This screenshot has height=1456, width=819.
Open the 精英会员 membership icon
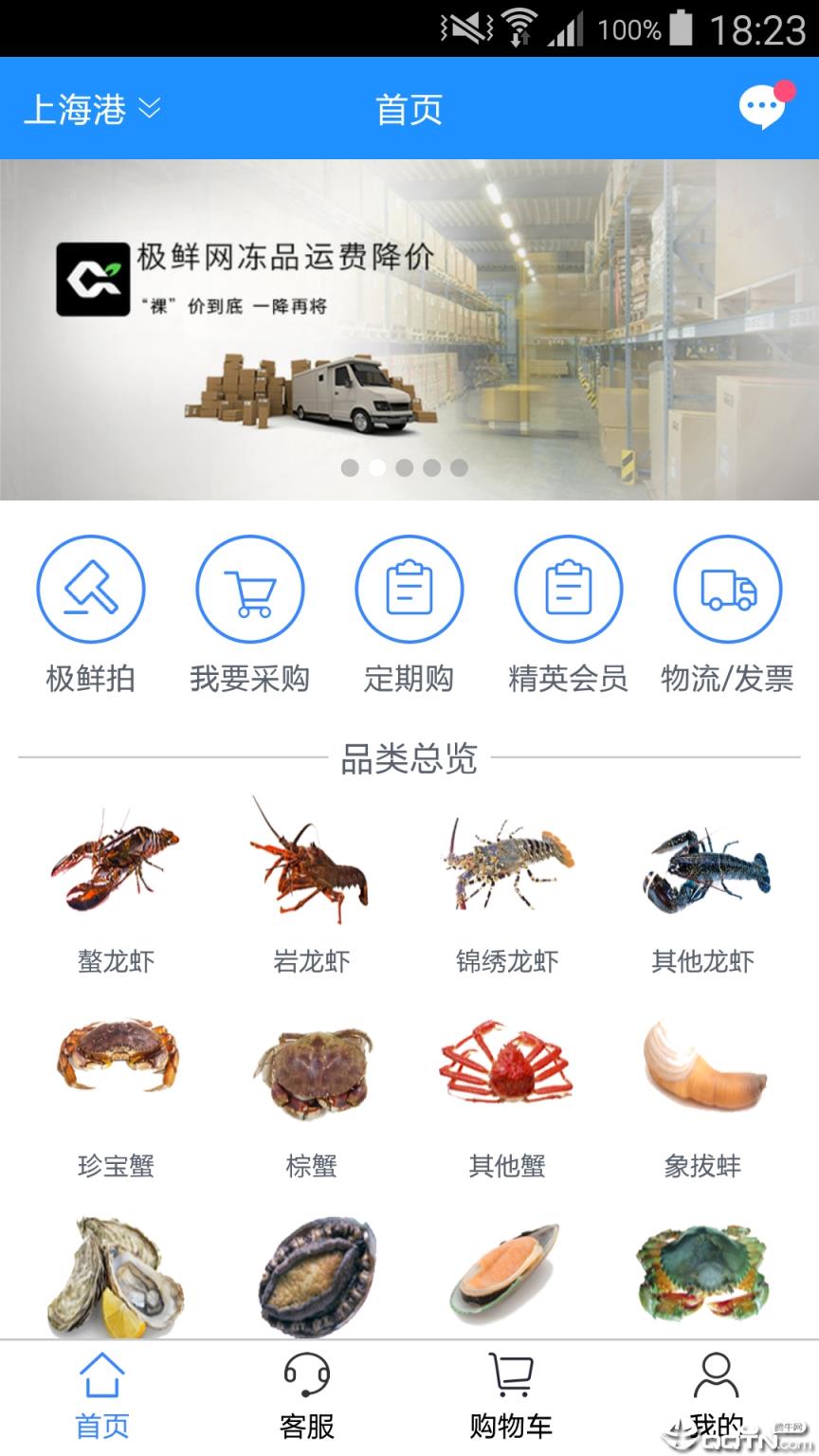(x=569, y=588)
